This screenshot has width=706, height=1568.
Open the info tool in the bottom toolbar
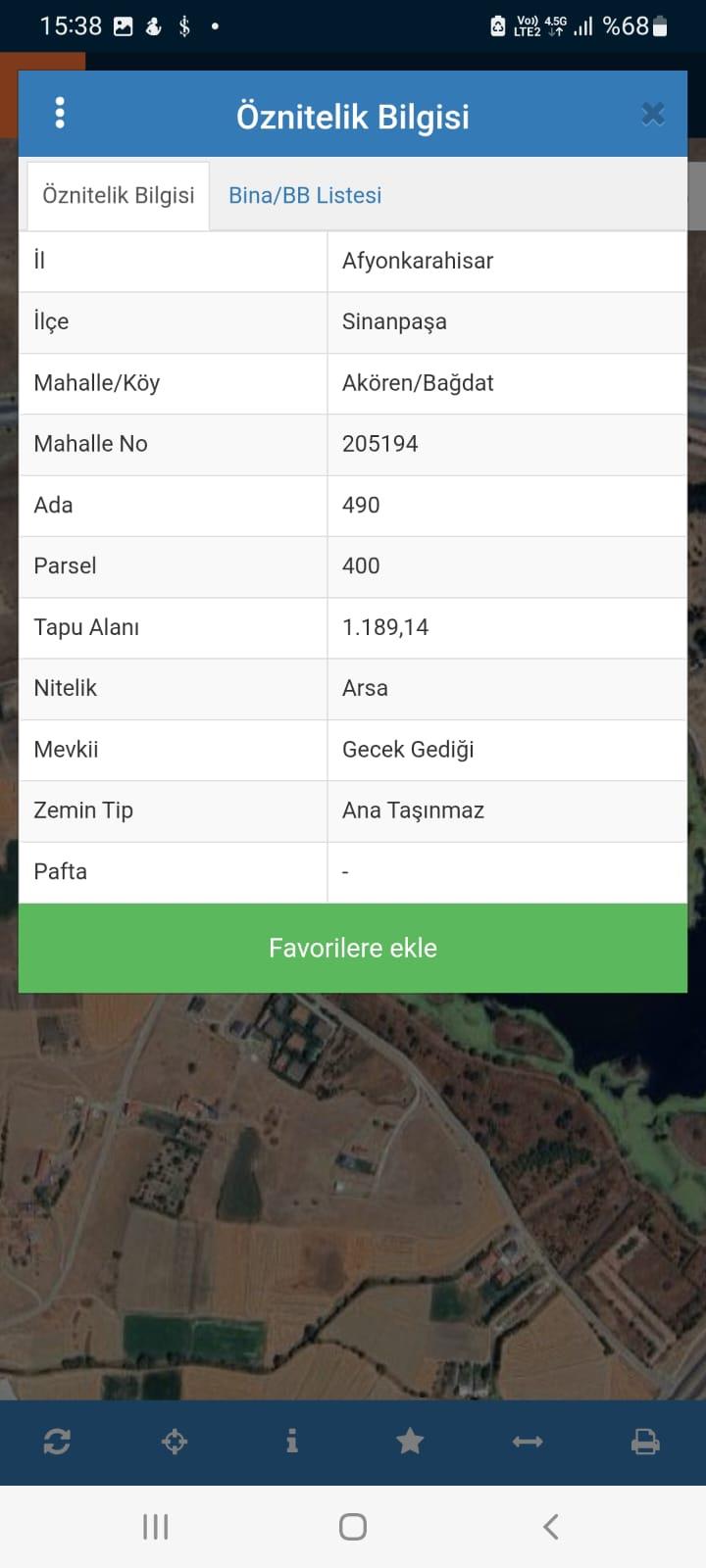[292, 1442]
